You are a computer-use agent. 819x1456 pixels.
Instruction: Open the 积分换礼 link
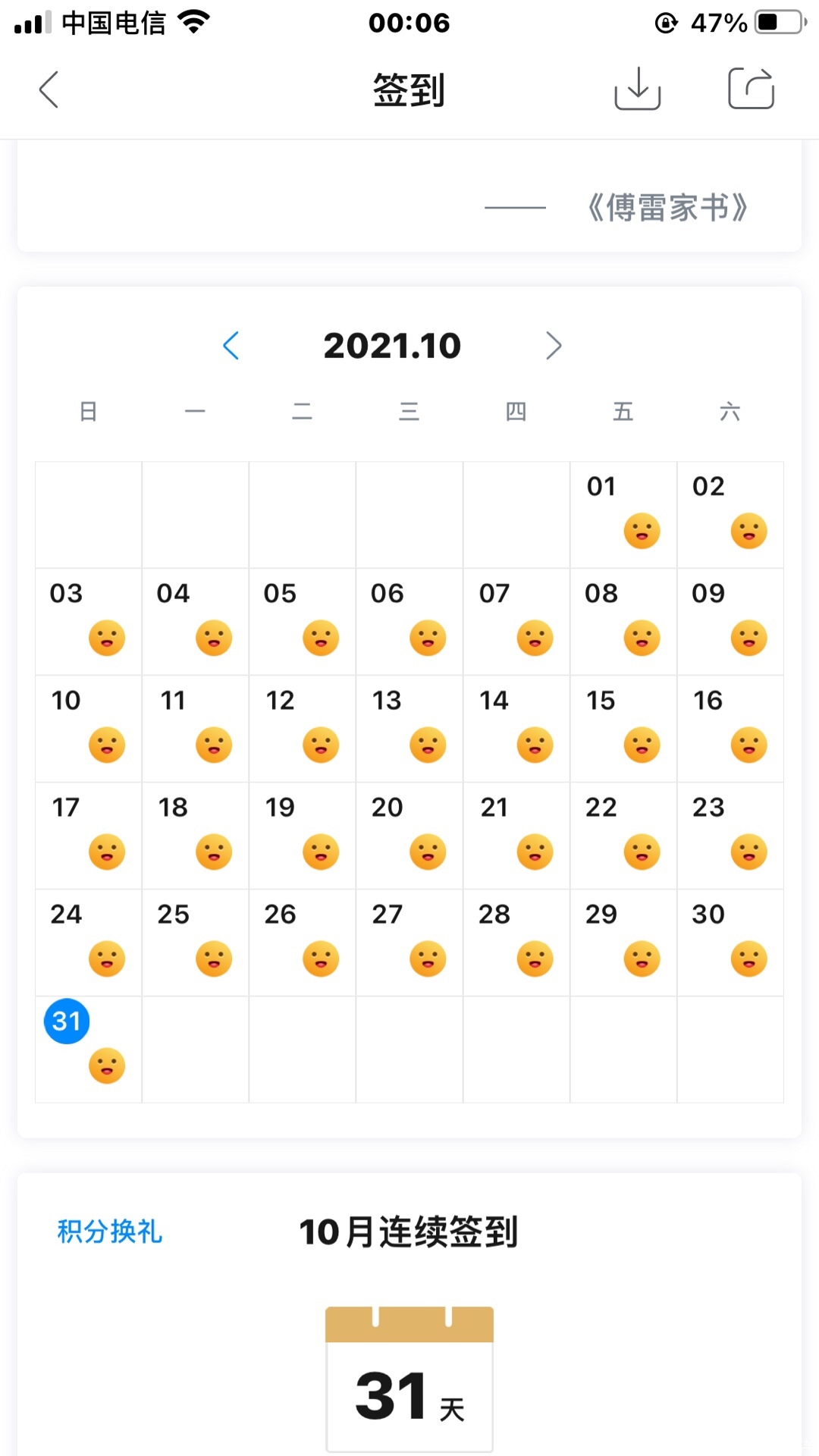click(110, 1232)
